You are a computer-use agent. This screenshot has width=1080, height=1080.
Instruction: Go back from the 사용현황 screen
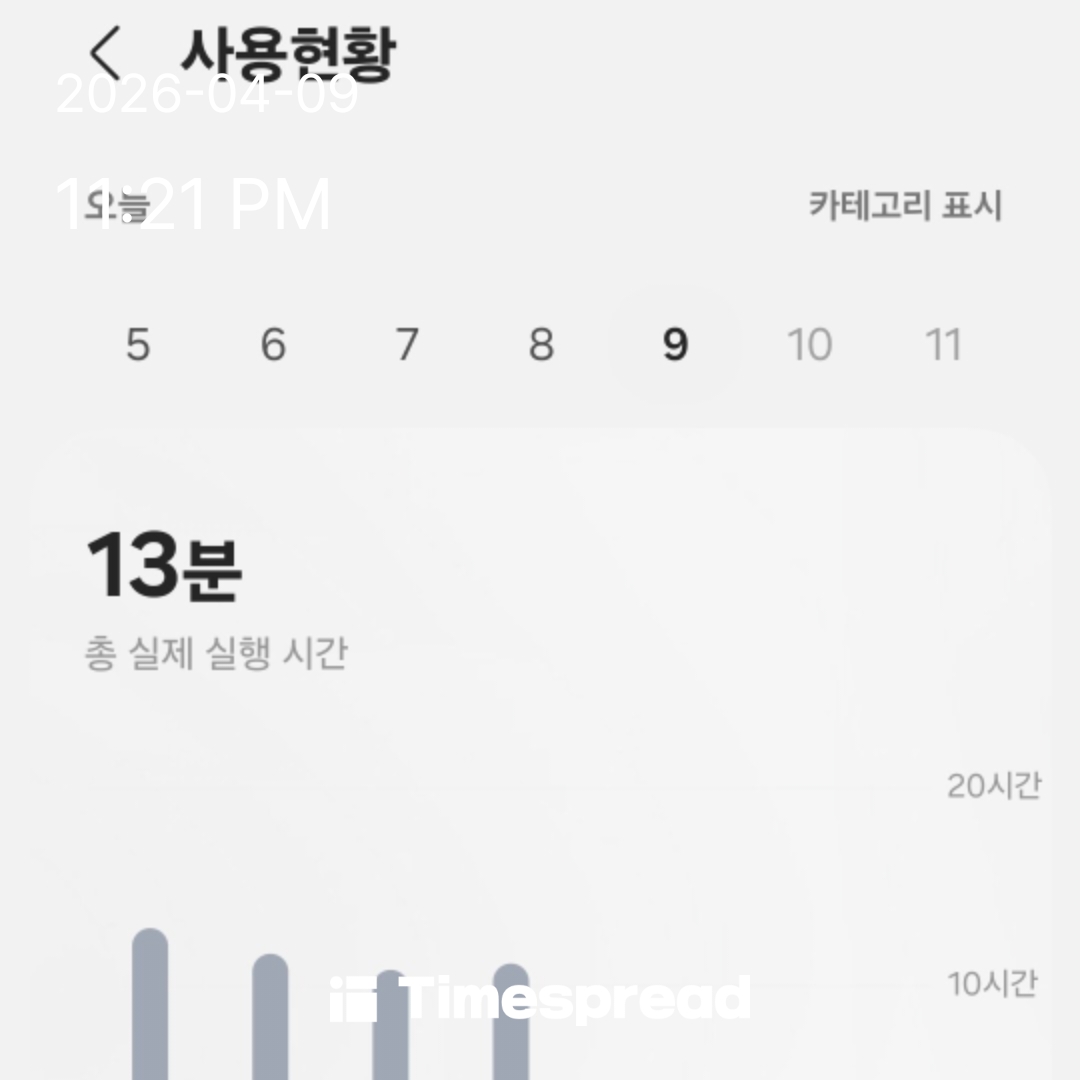tap(104, 52)
